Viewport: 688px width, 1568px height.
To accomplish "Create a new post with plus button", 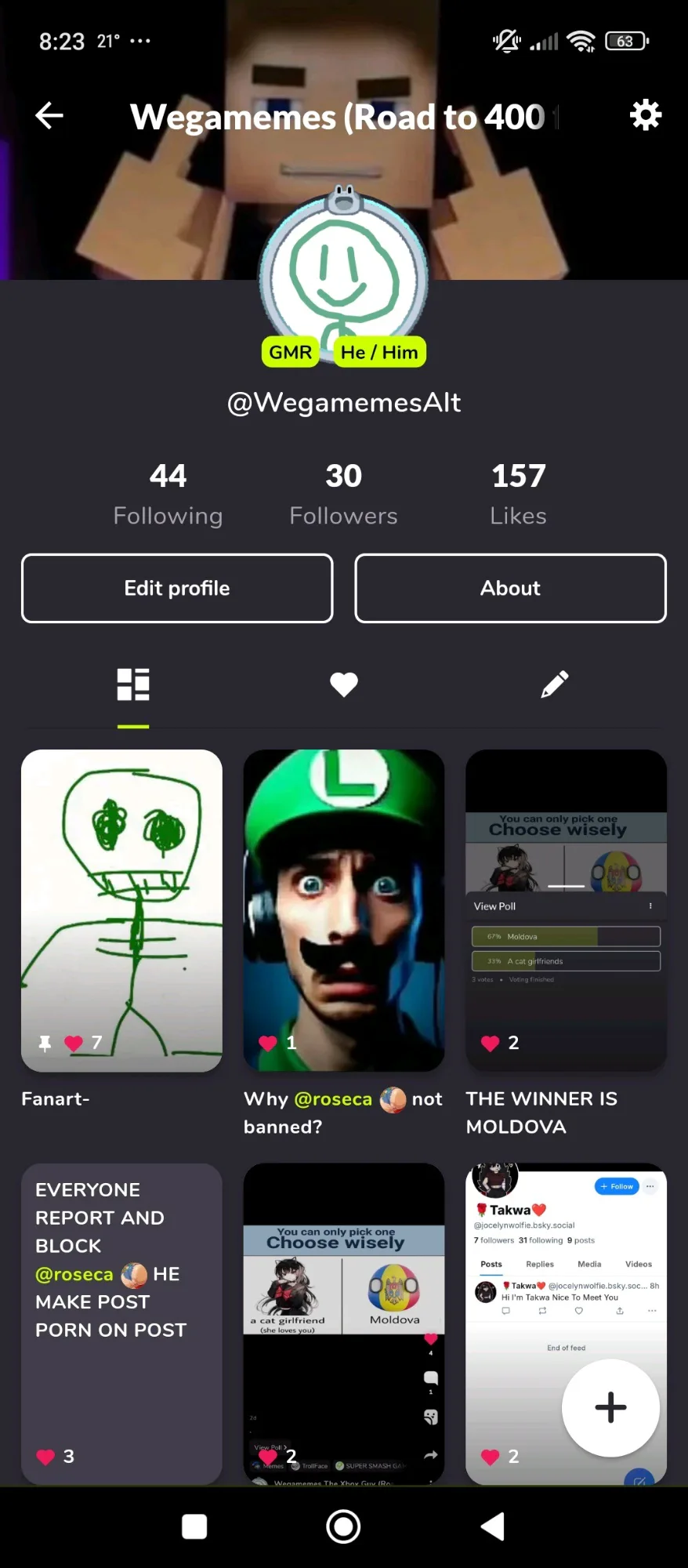I will click(x=610, y=1407).
